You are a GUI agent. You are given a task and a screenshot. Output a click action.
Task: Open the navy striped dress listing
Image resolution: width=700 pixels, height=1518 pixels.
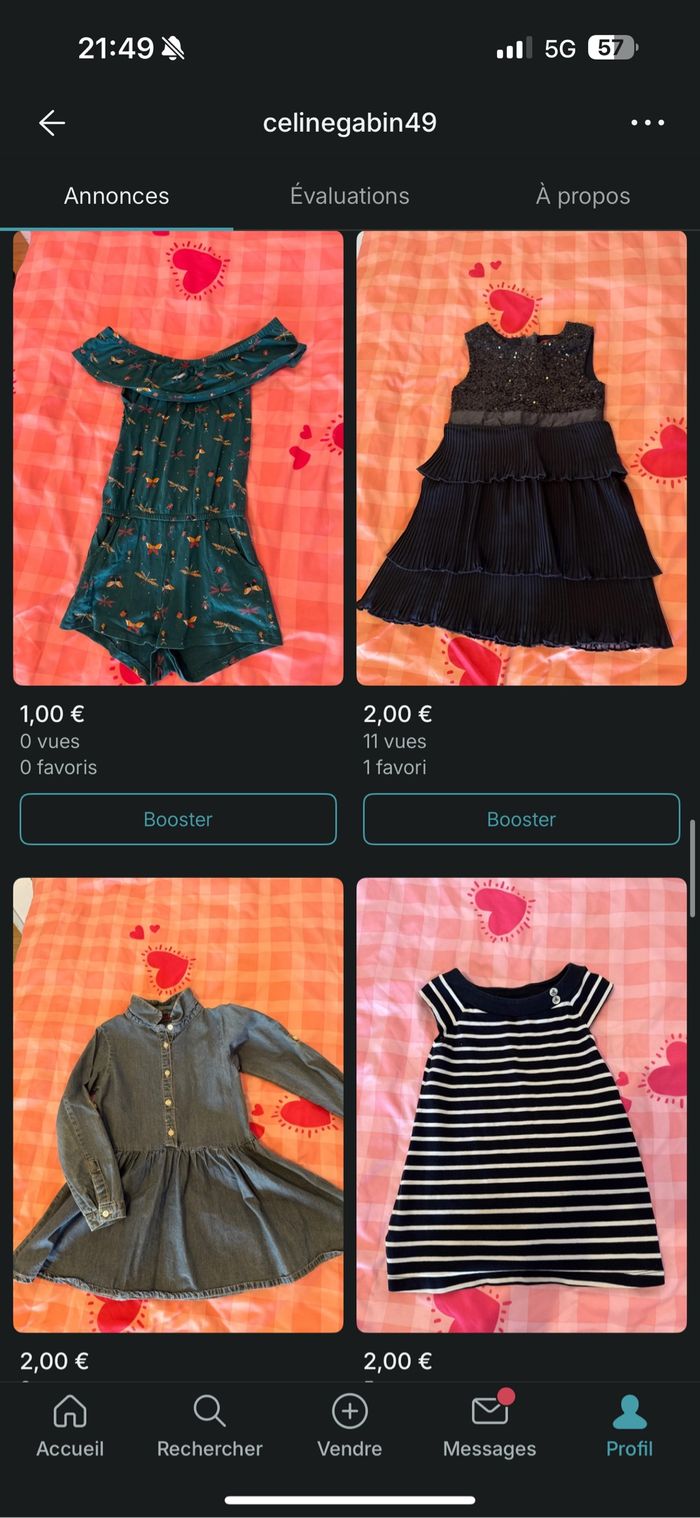click(x=521, y=1104)
